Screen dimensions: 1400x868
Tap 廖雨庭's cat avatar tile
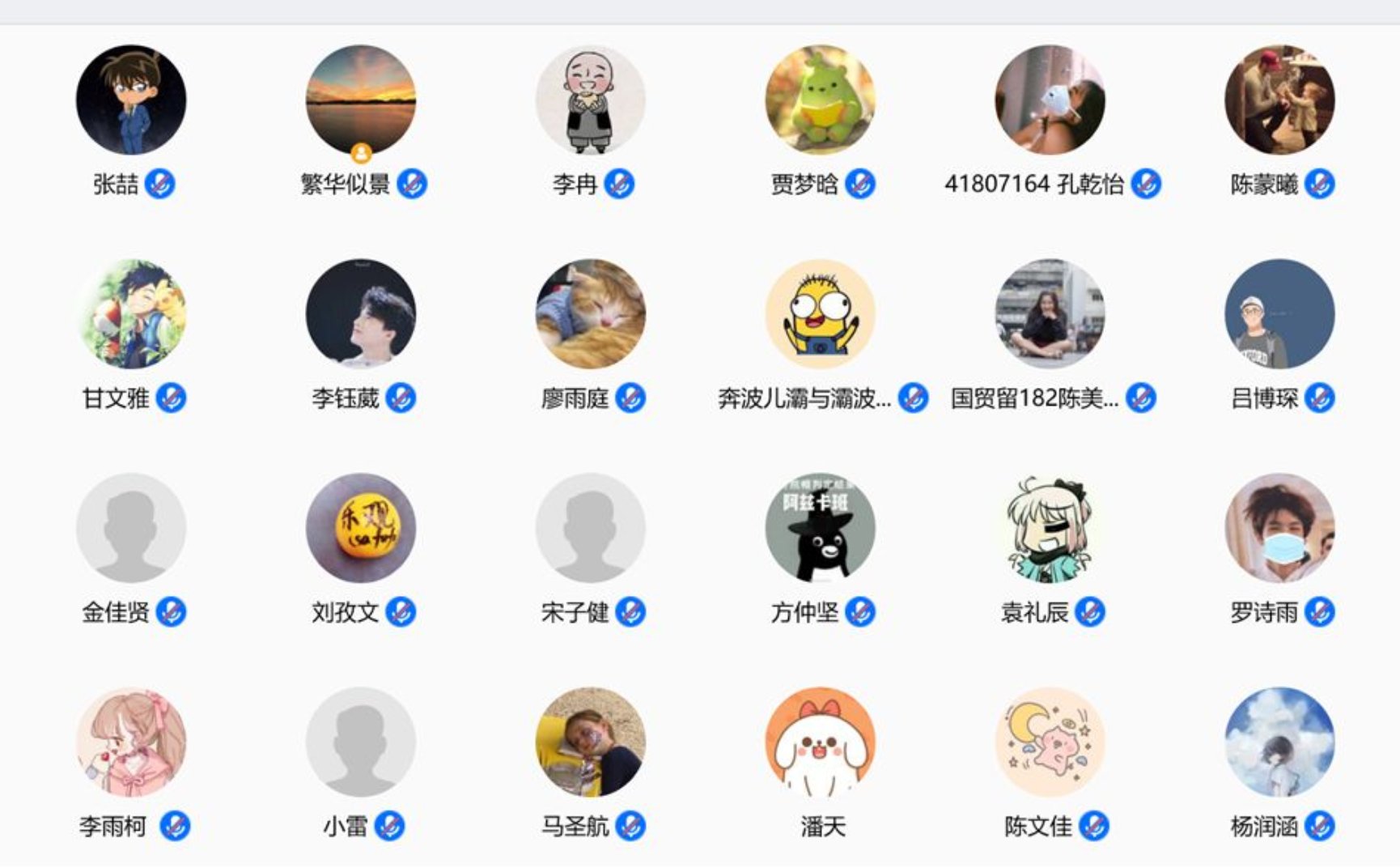coord(591,314)
